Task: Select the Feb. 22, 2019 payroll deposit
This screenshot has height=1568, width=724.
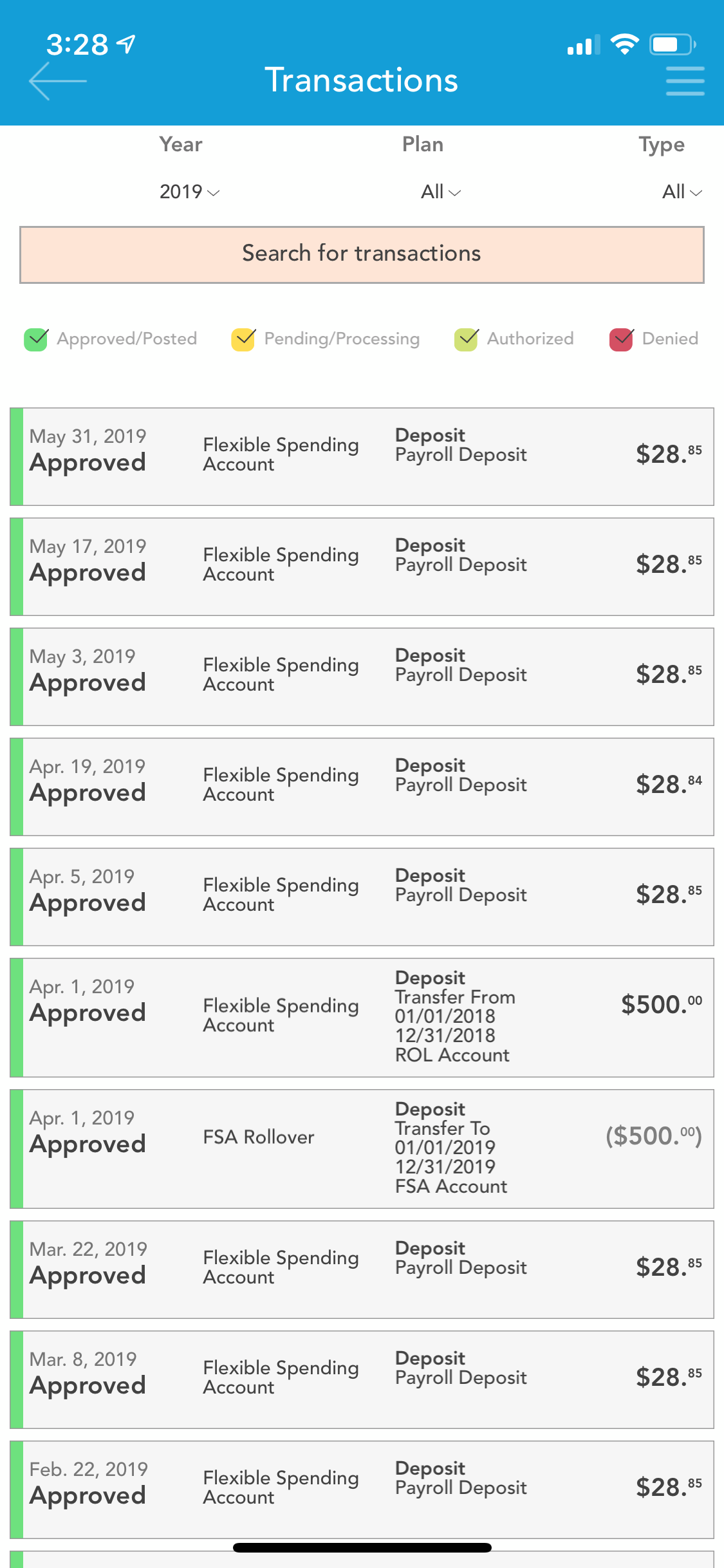Action: tap(362, 1489)
